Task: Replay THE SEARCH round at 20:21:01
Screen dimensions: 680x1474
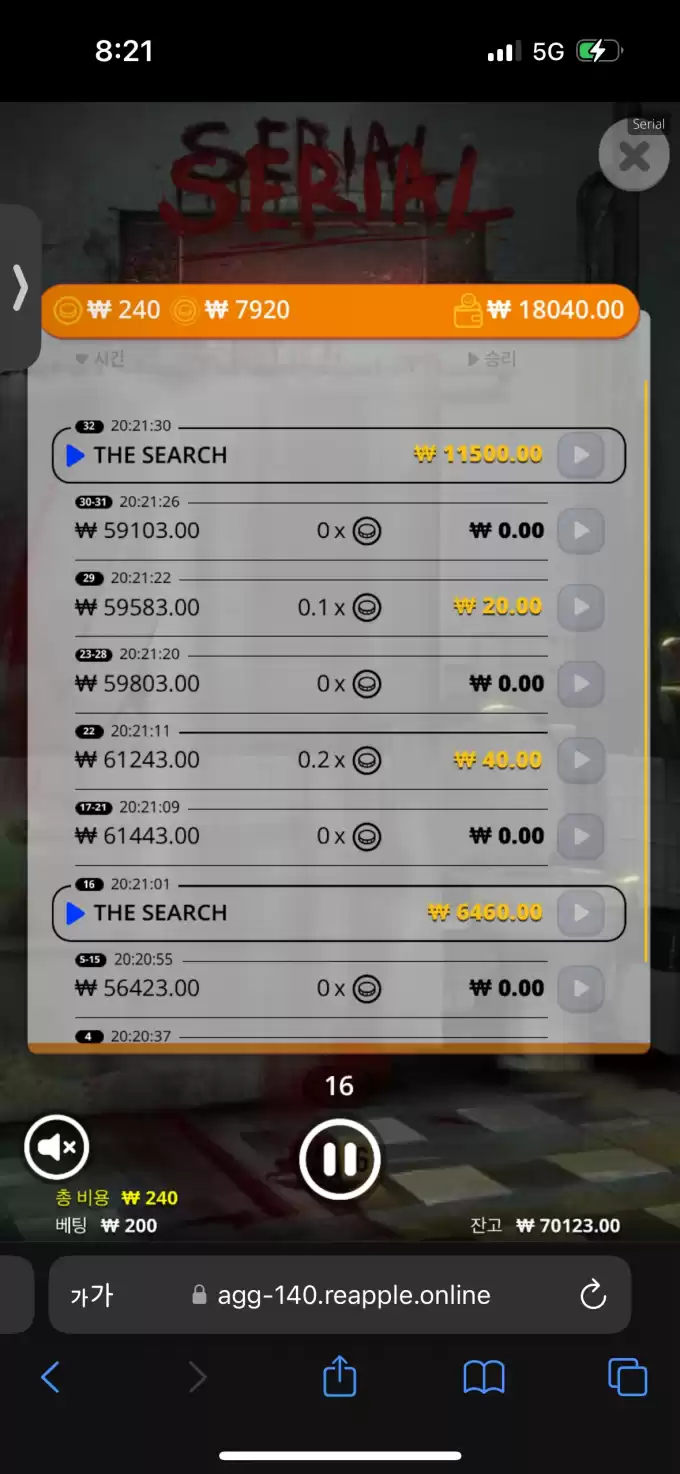Action: point(580,912)
